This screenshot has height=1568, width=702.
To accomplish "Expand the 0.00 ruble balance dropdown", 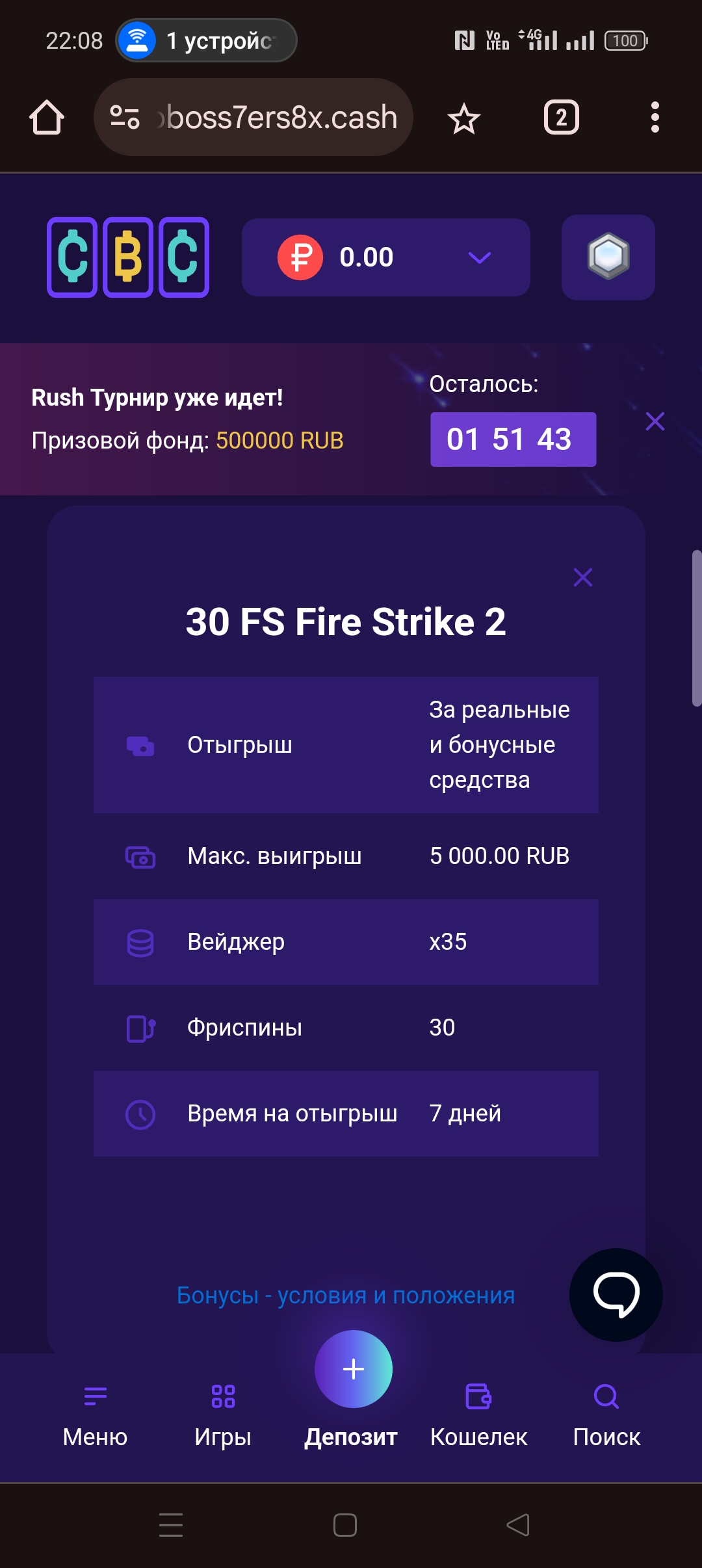I will tap(479, 257).
